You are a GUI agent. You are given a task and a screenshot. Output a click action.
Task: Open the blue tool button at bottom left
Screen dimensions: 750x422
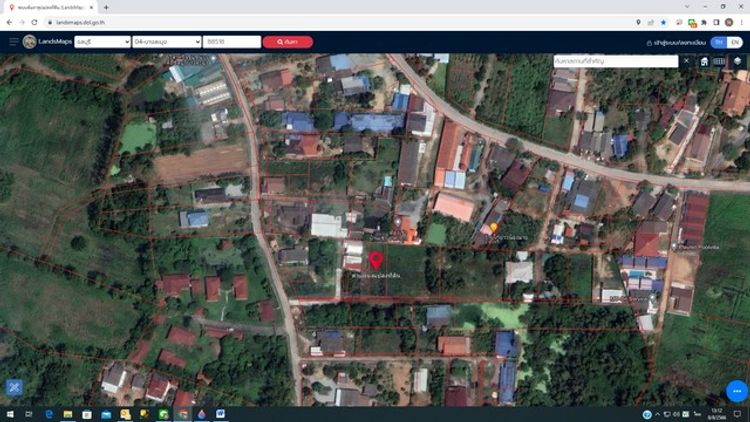[x=14, y=387]
